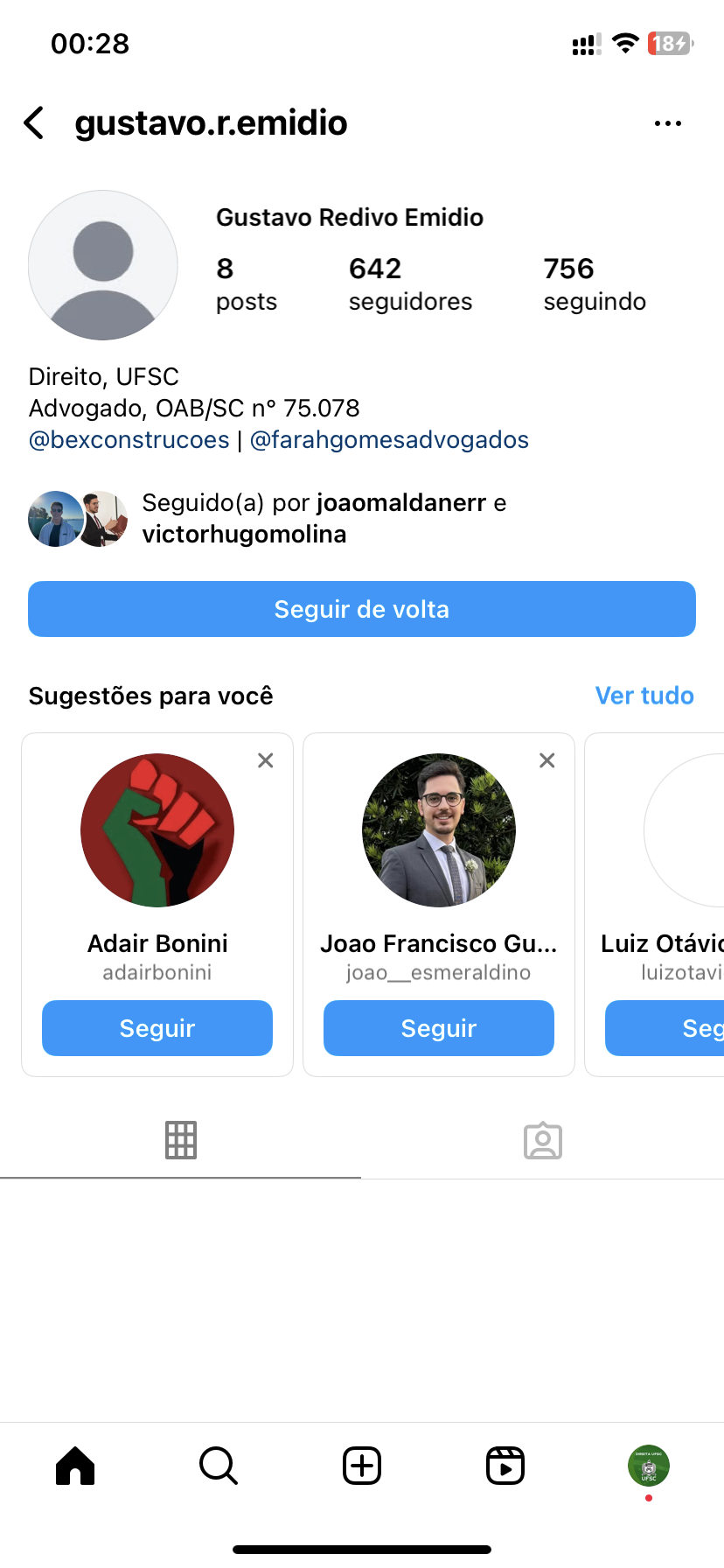Go to the home feed
Viewport: 724px width, 1568px height.
[75, 1466]
